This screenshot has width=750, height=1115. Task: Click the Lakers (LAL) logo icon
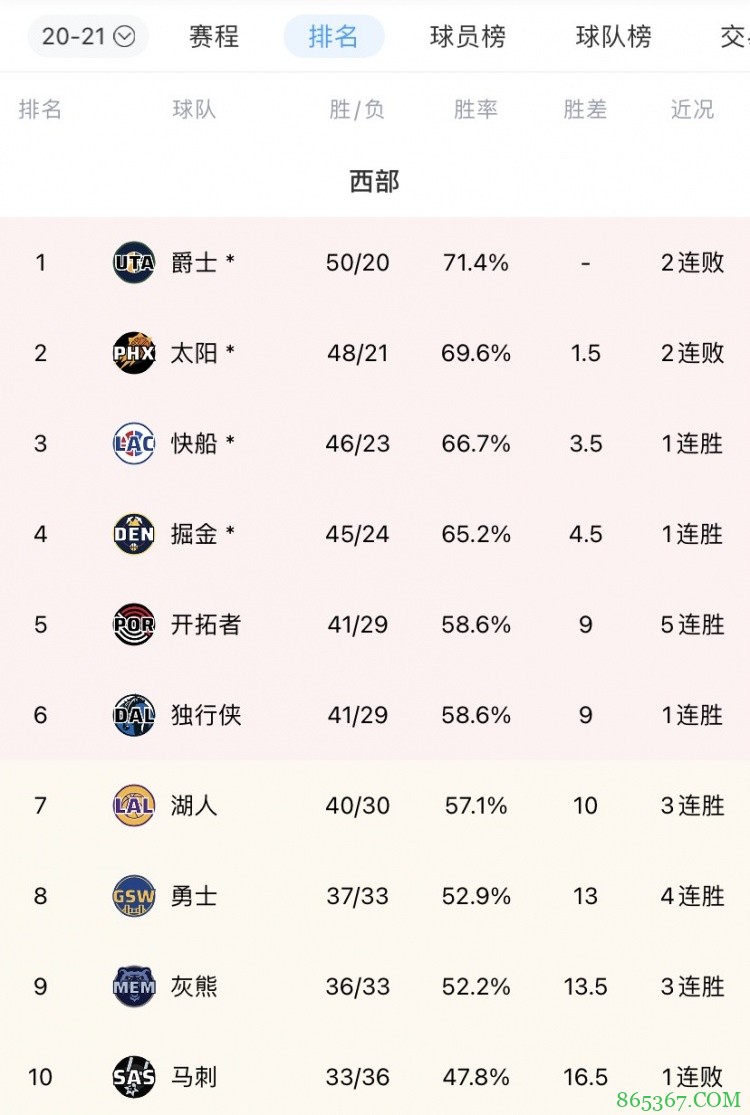click(x=133, y=805)
